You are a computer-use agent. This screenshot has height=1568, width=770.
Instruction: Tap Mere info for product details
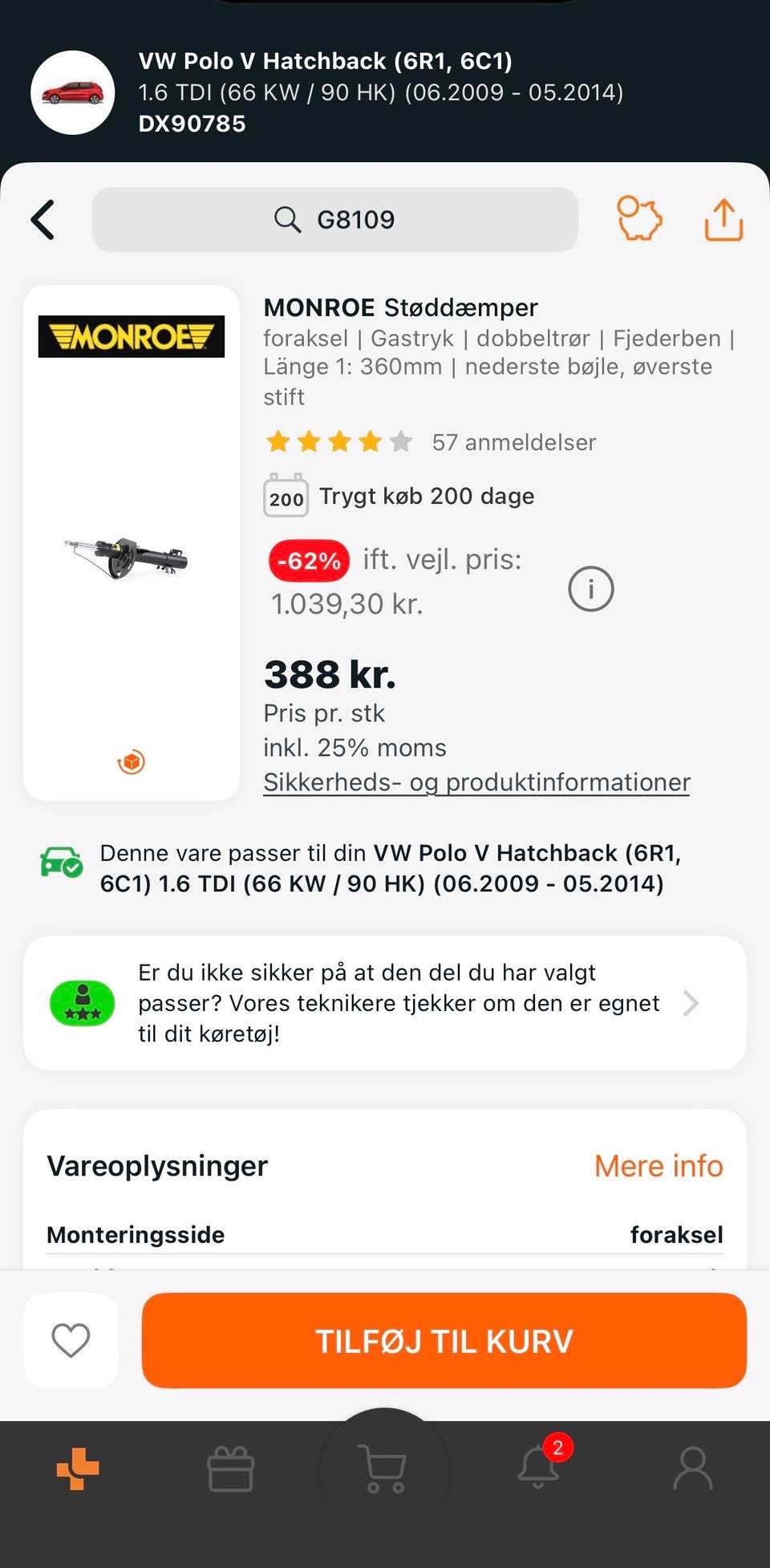point(659,1166)
